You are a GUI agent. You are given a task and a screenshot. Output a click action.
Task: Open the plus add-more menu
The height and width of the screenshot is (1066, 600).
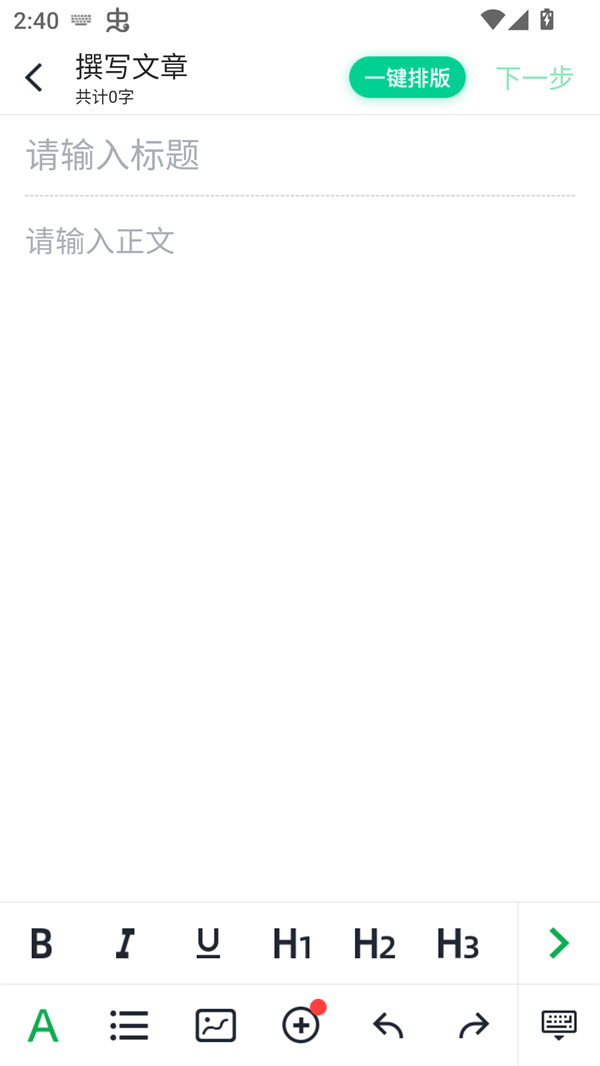tap(301, 1025)
